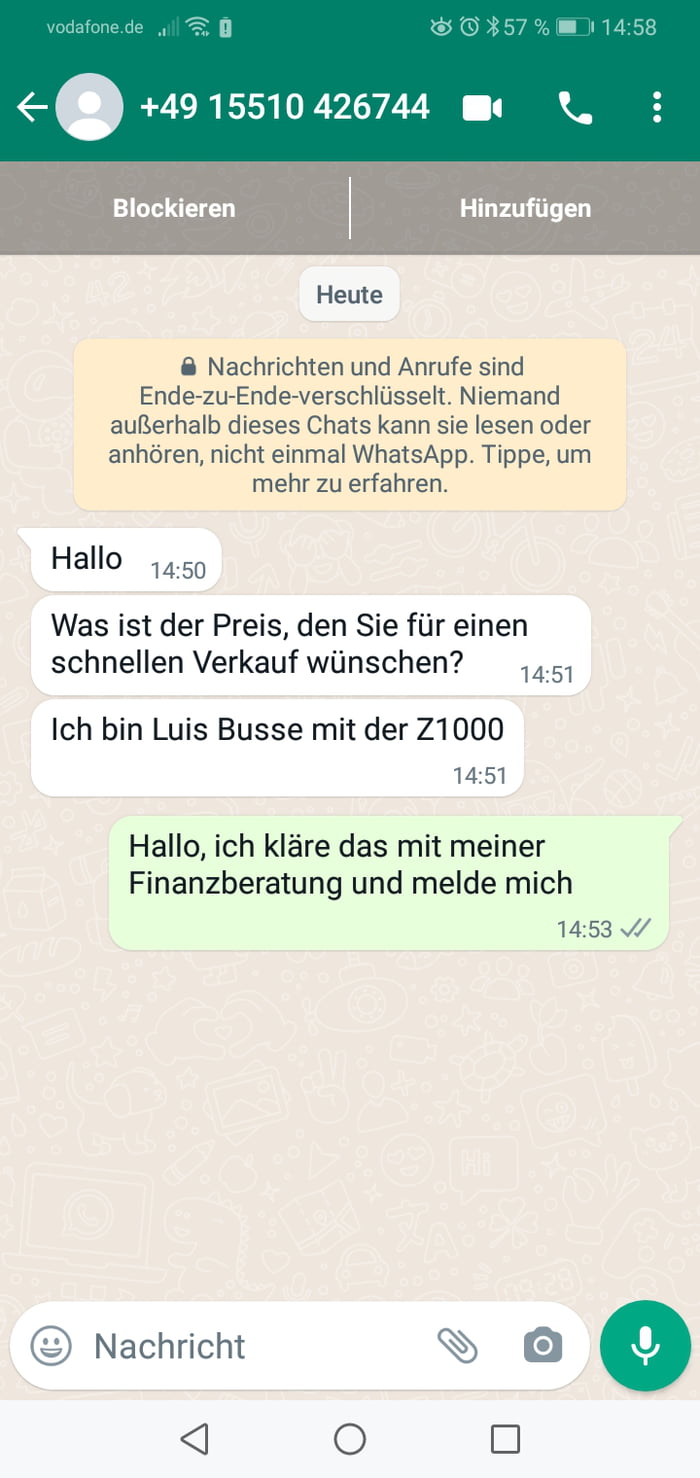Open the camera from the message bar

coord(543,1345)
